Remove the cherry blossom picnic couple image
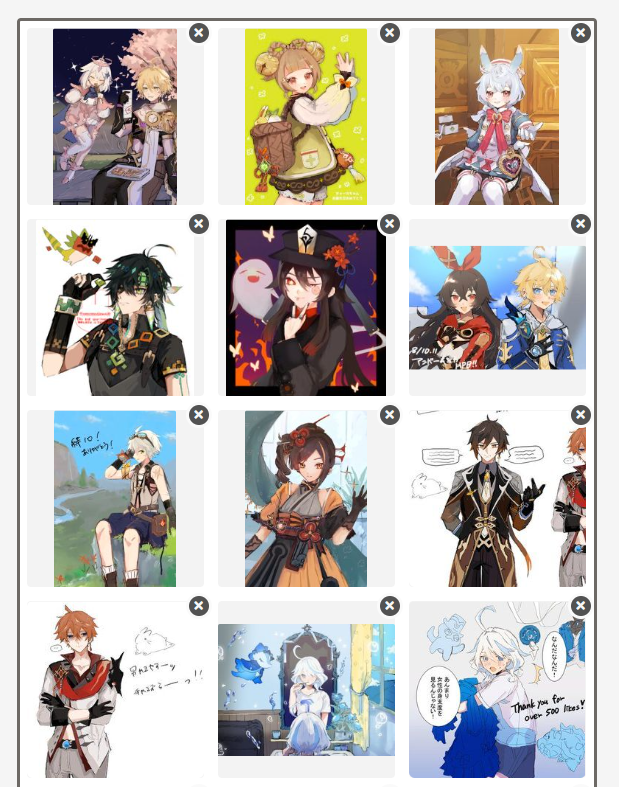The image size is (619, 787). (199, 33)
